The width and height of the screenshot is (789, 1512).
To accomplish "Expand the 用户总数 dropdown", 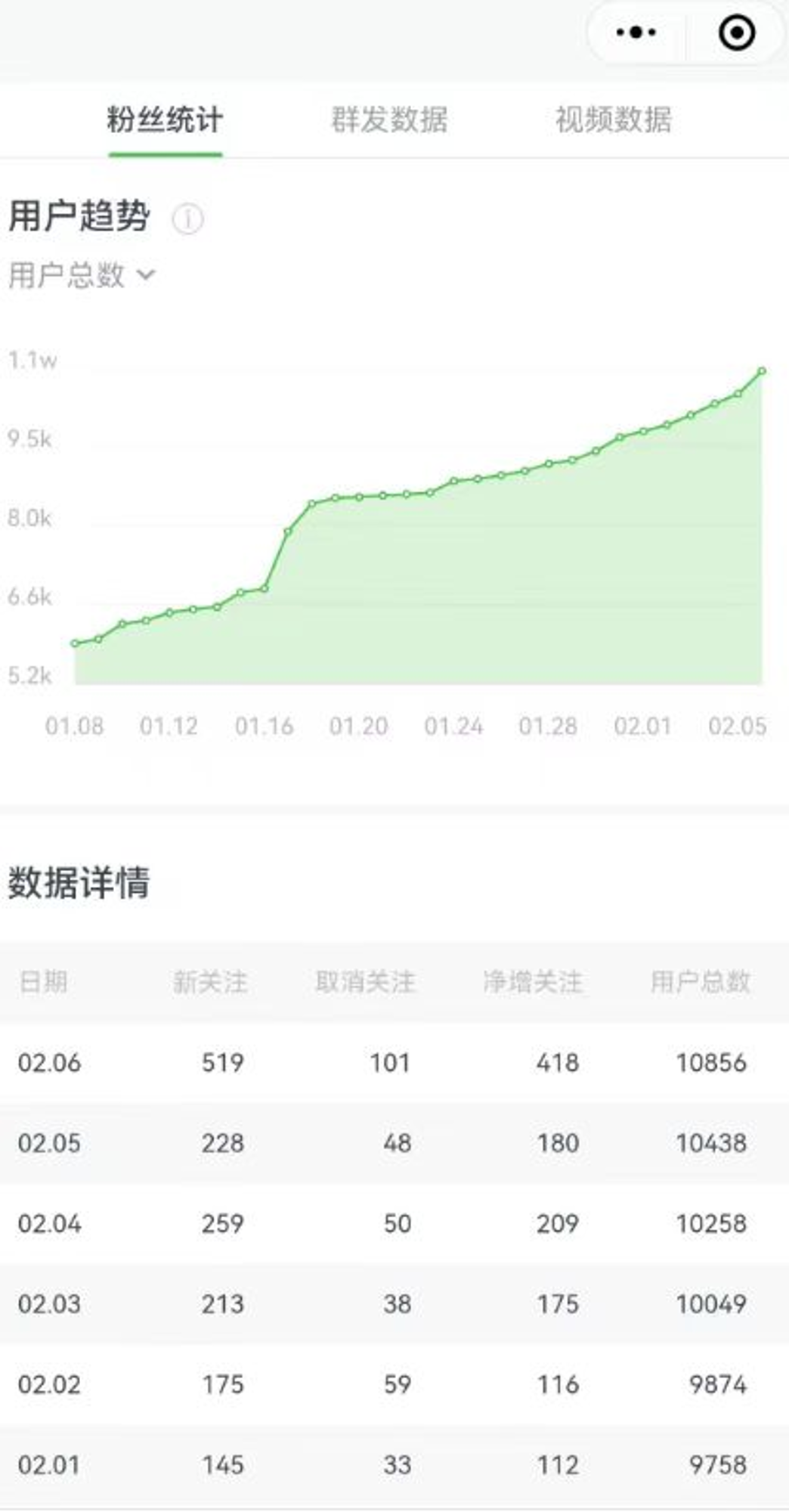I will tap(82, 275).
